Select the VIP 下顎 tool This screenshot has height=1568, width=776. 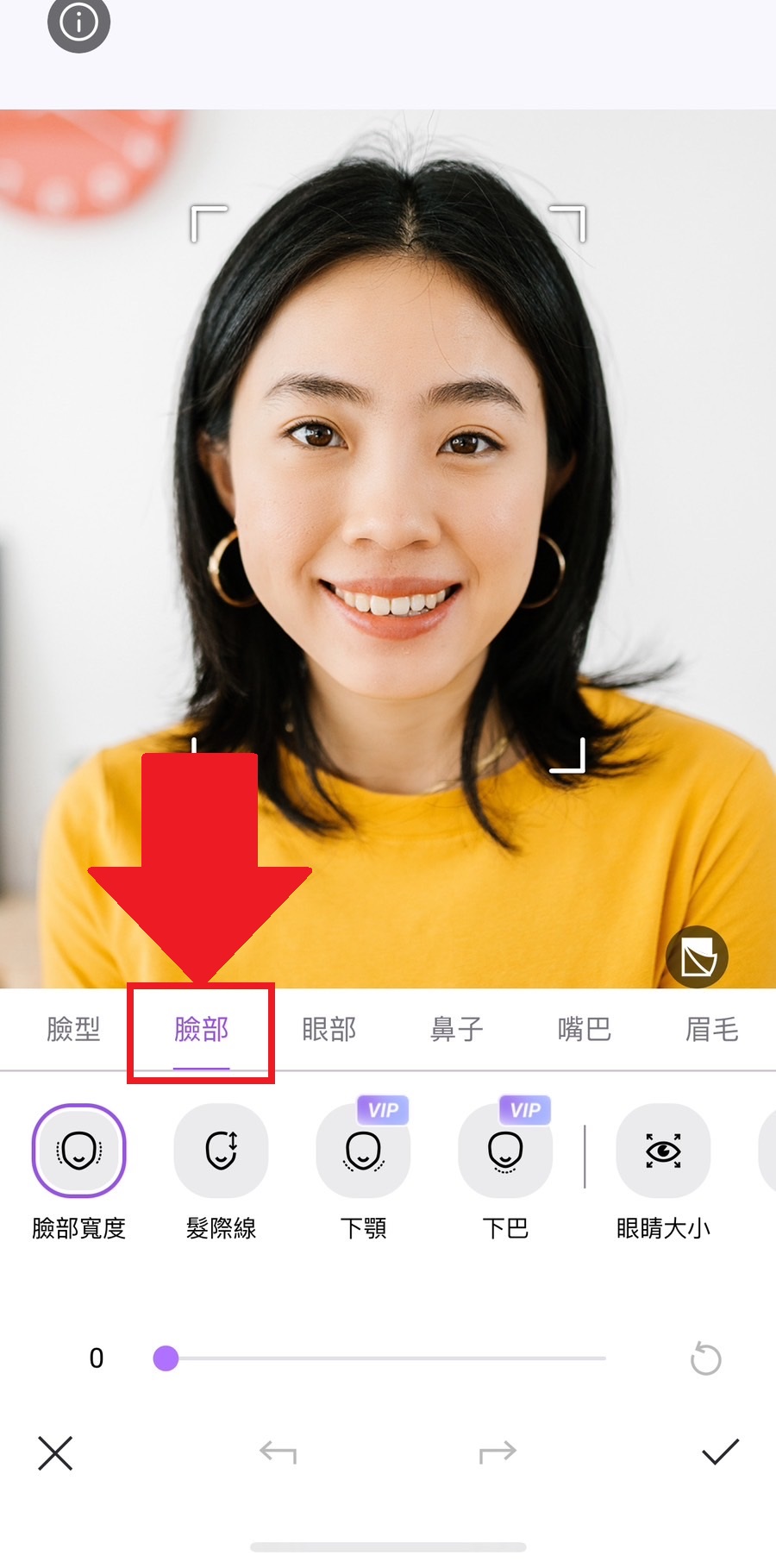[x=363, y=1151]
